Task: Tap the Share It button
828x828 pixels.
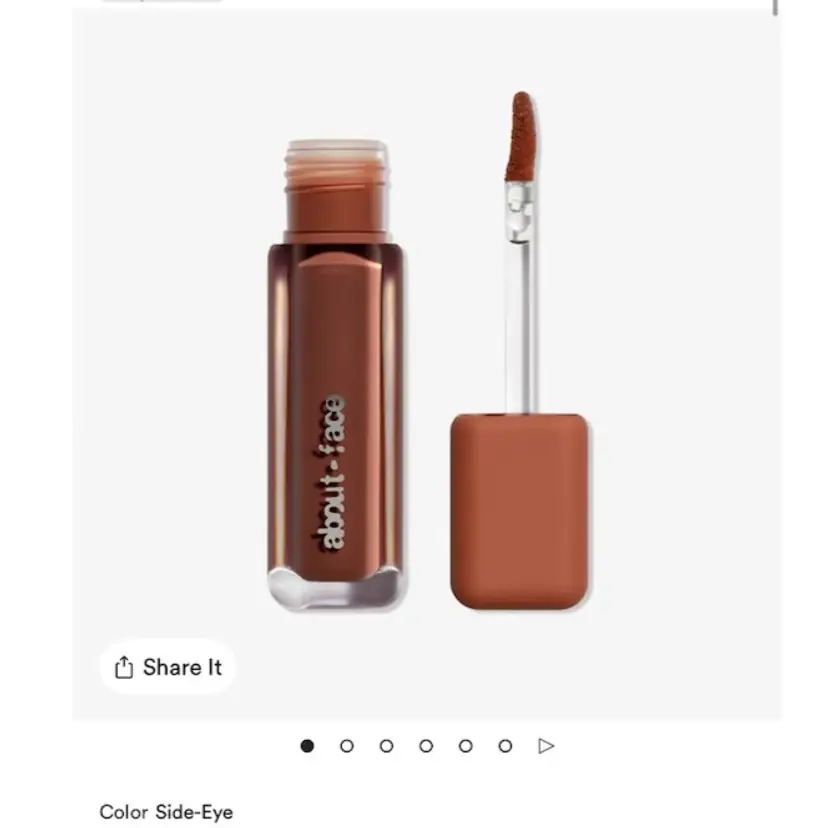Action: (167, 667)
